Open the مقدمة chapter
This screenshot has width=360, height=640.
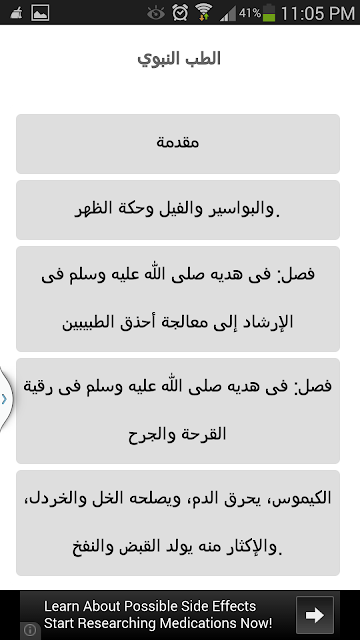178,144
